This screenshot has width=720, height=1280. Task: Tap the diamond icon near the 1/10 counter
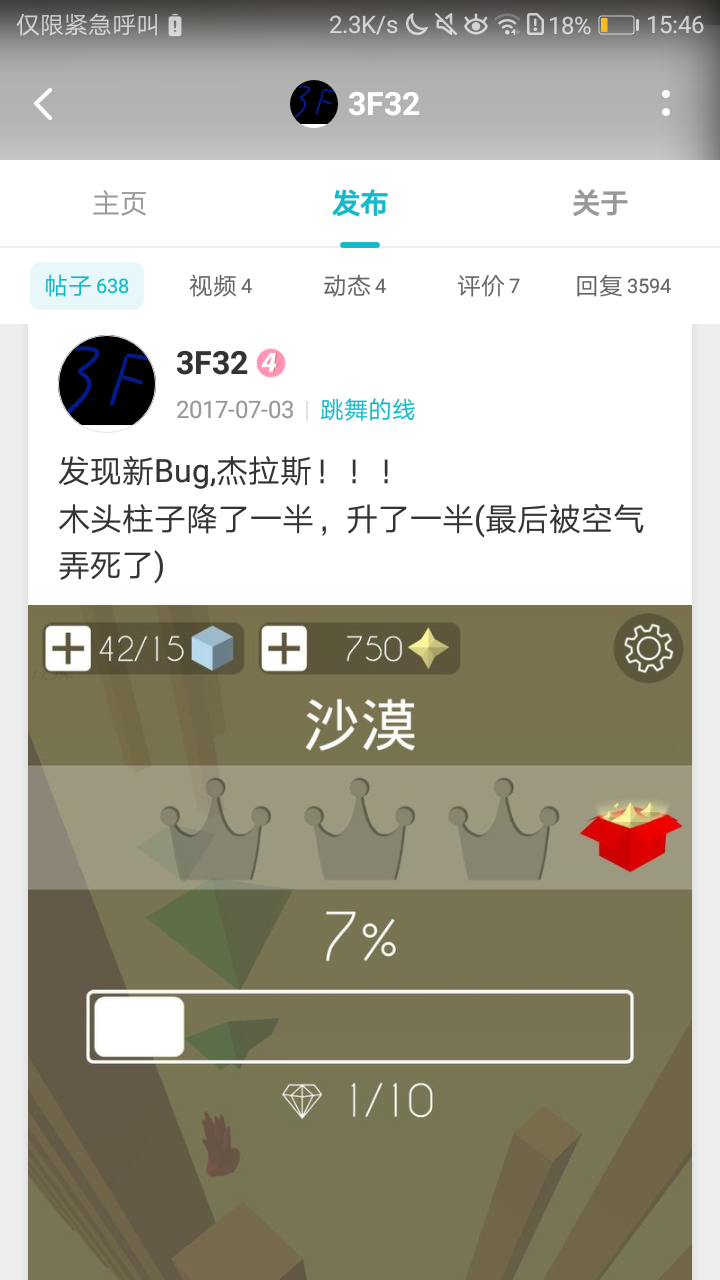[301, 1100]
